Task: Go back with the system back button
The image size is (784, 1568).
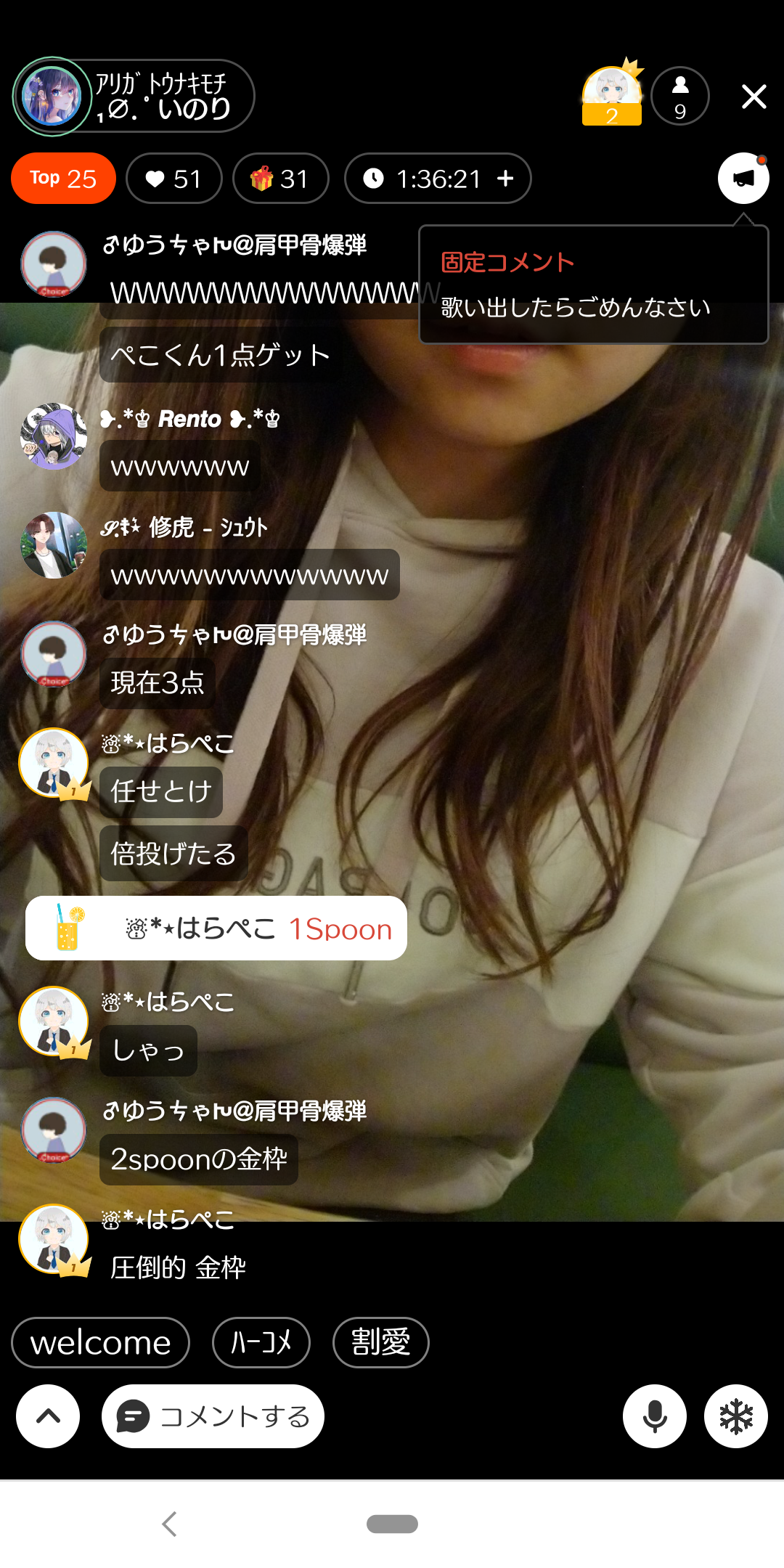Action: (x=170, y=1524)
